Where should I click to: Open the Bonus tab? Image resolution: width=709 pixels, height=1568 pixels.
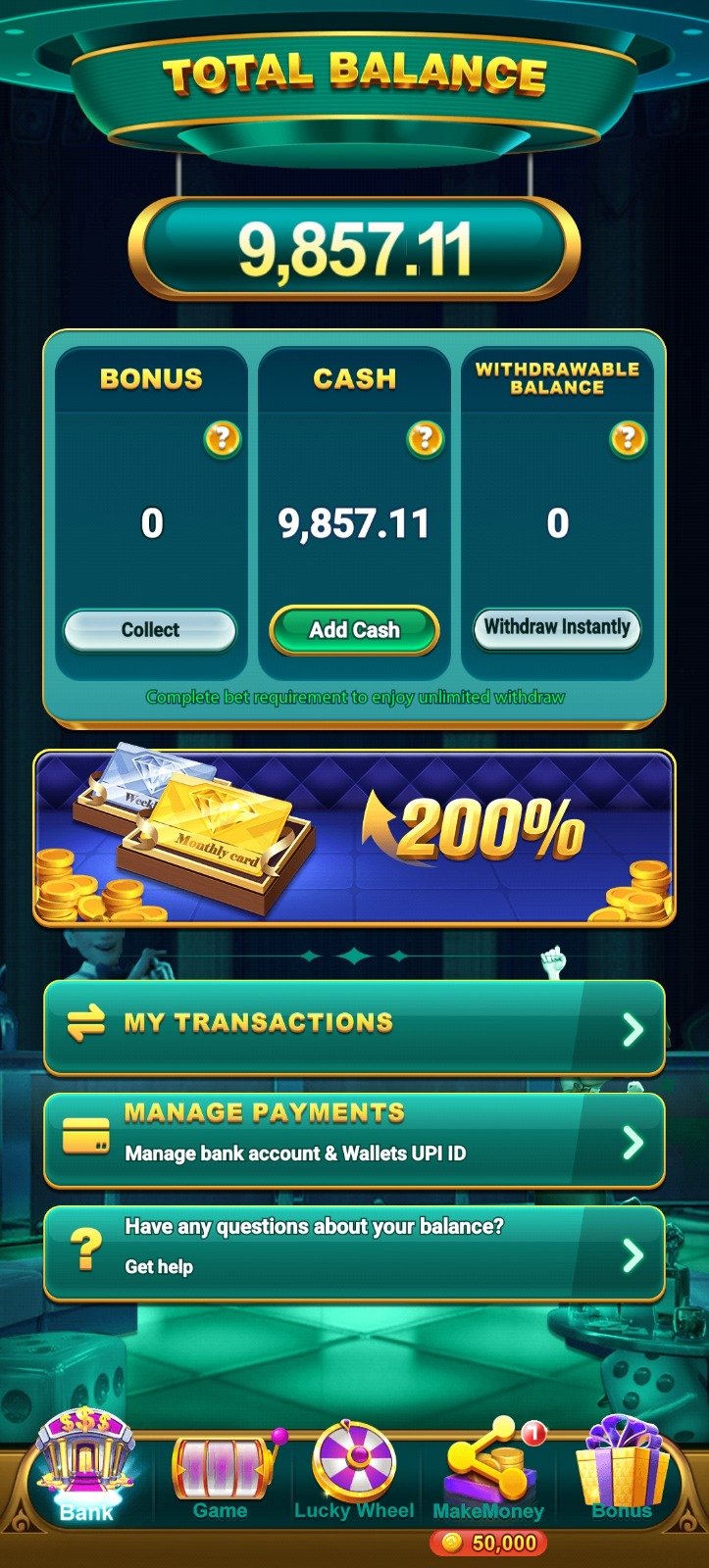pos(622,1473)
